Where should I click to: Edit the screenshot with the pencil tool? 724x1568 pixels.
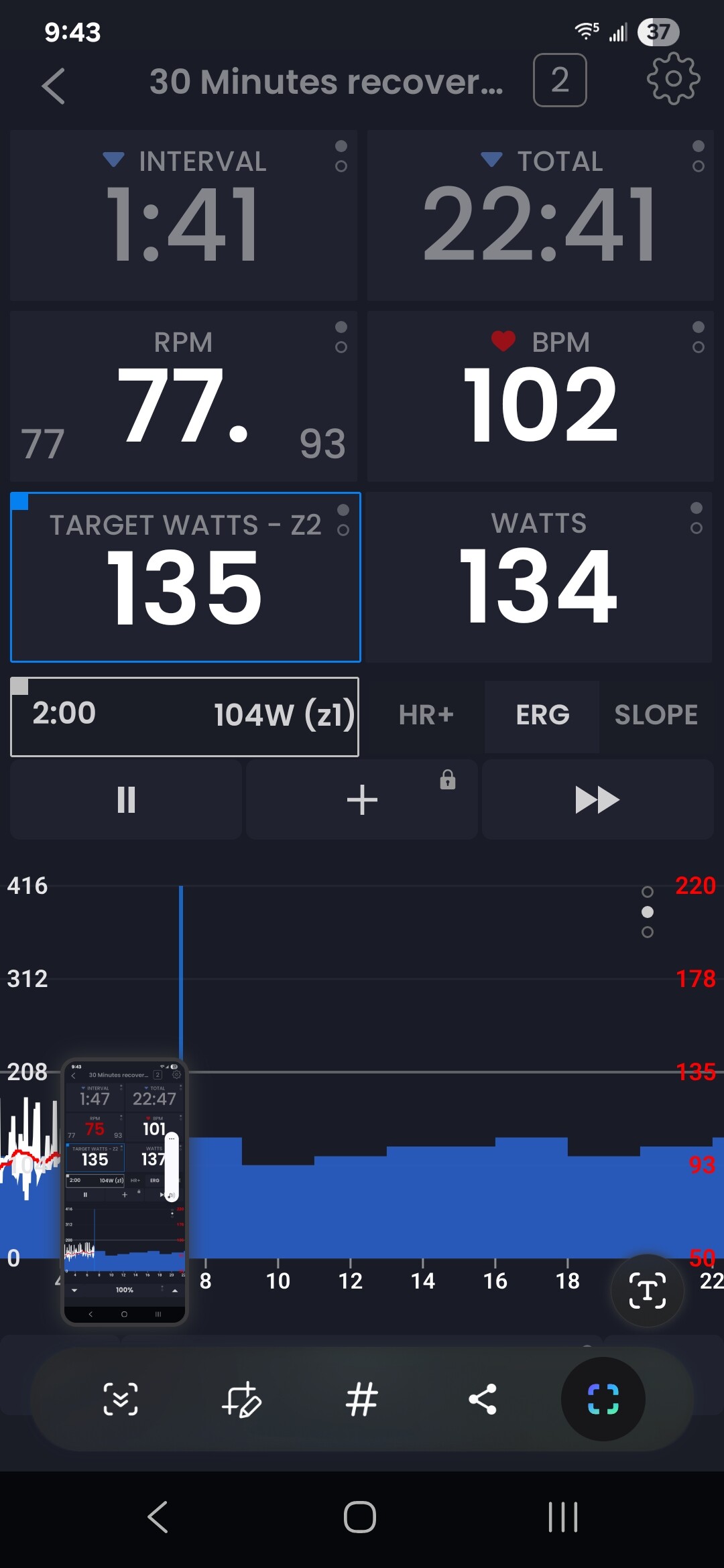pyautogui.click(x=241, y=1399)
